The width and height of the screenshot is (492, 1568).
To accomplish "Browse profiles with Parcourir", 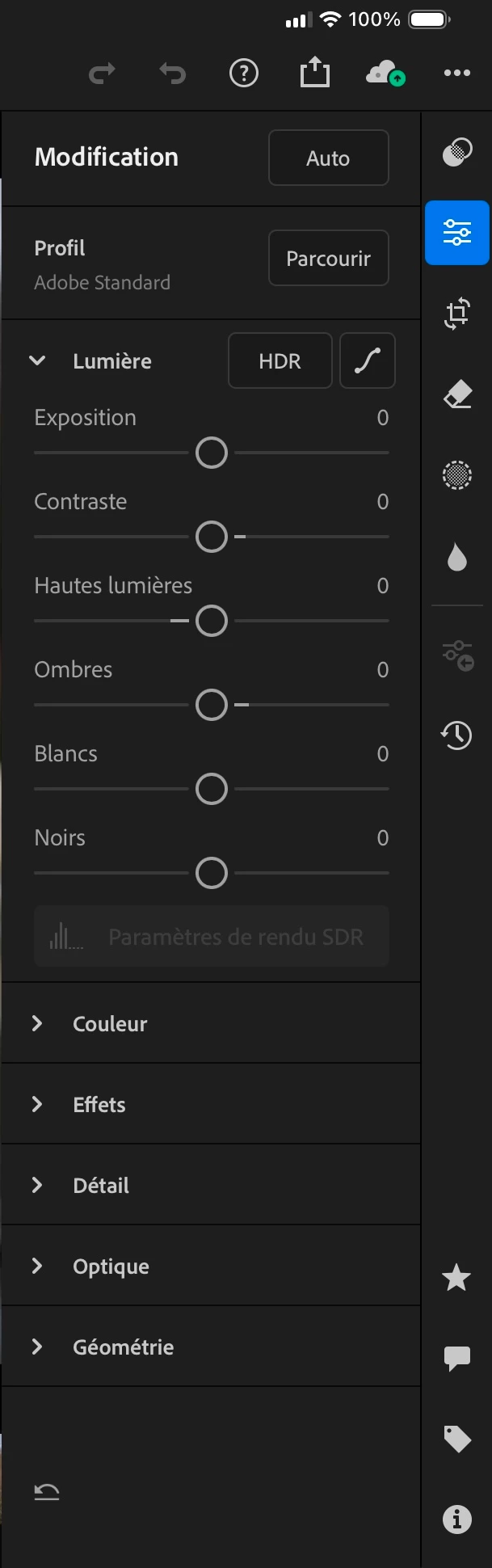I will point(328,259).
